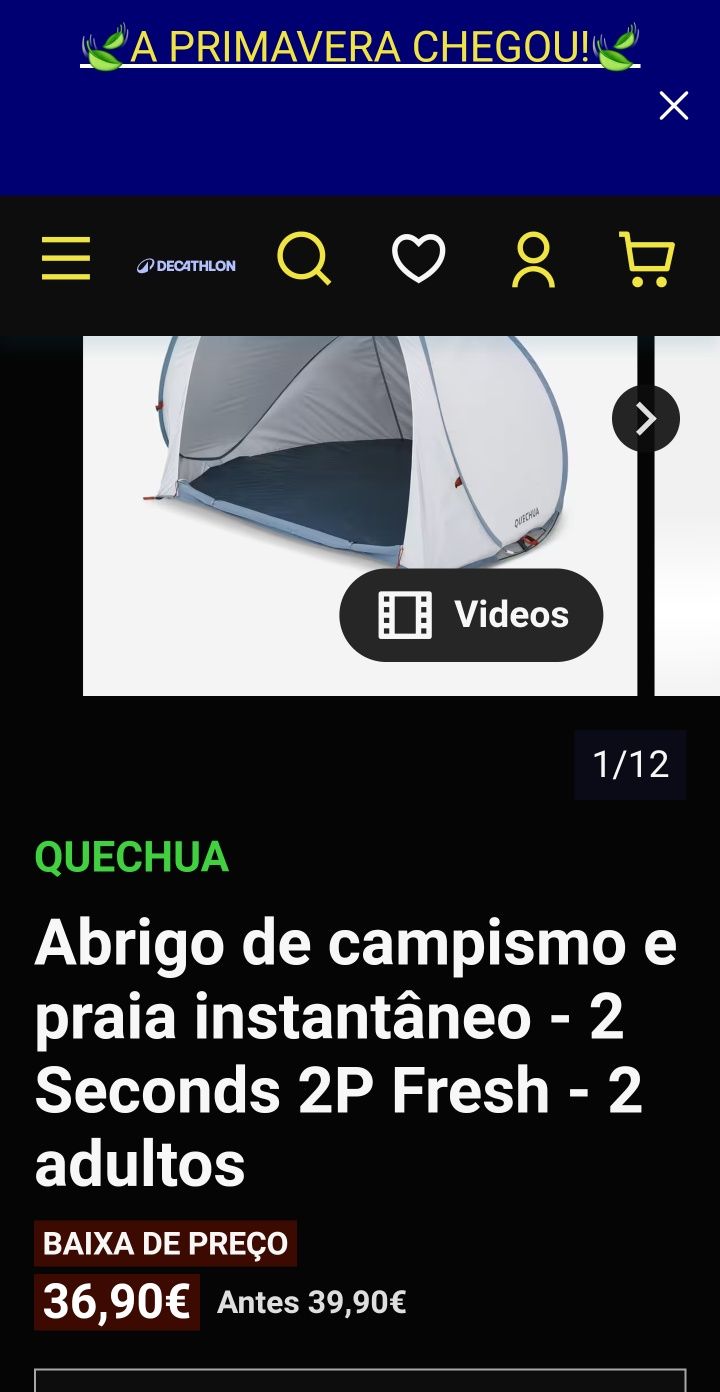Viewport: 720px width, 1392px height.
Task: Open the account profile icon
Action: [x=533, y=260]
